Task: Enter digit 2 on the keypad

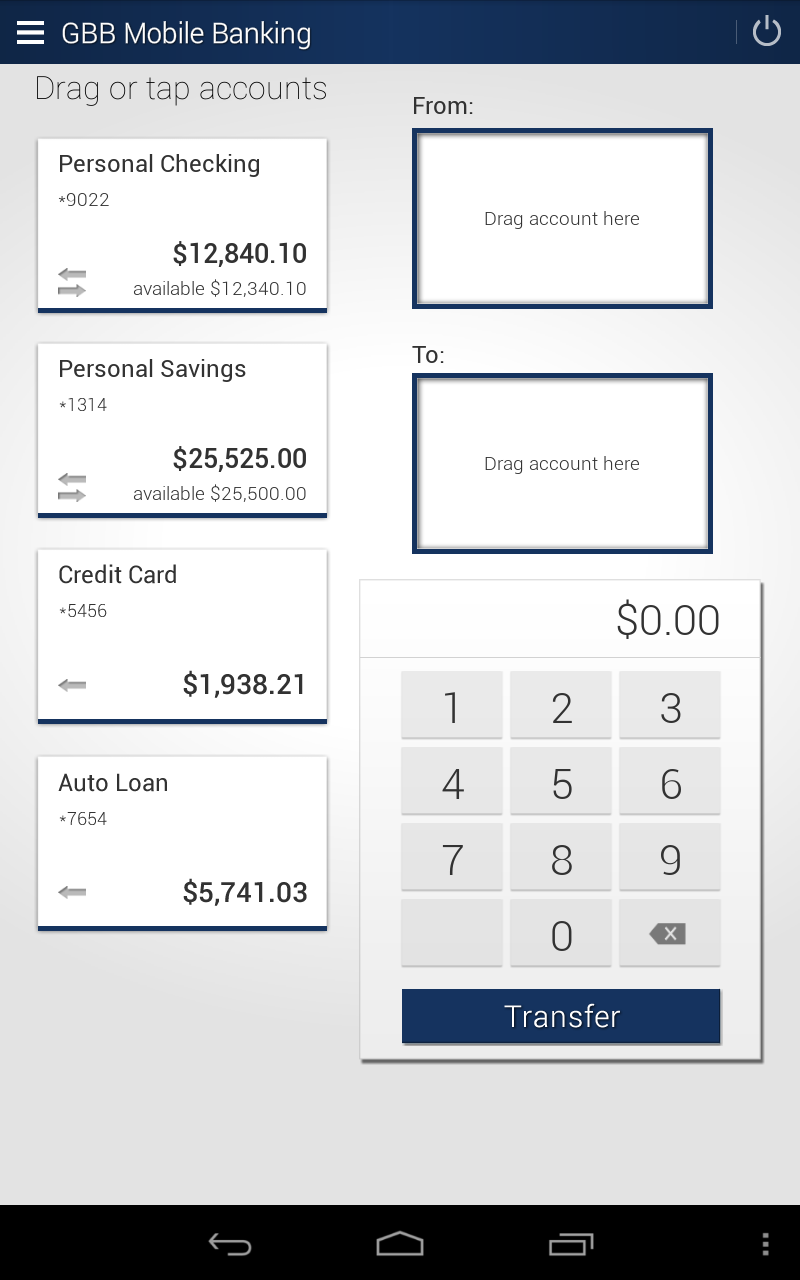Action: click(561, 707)
